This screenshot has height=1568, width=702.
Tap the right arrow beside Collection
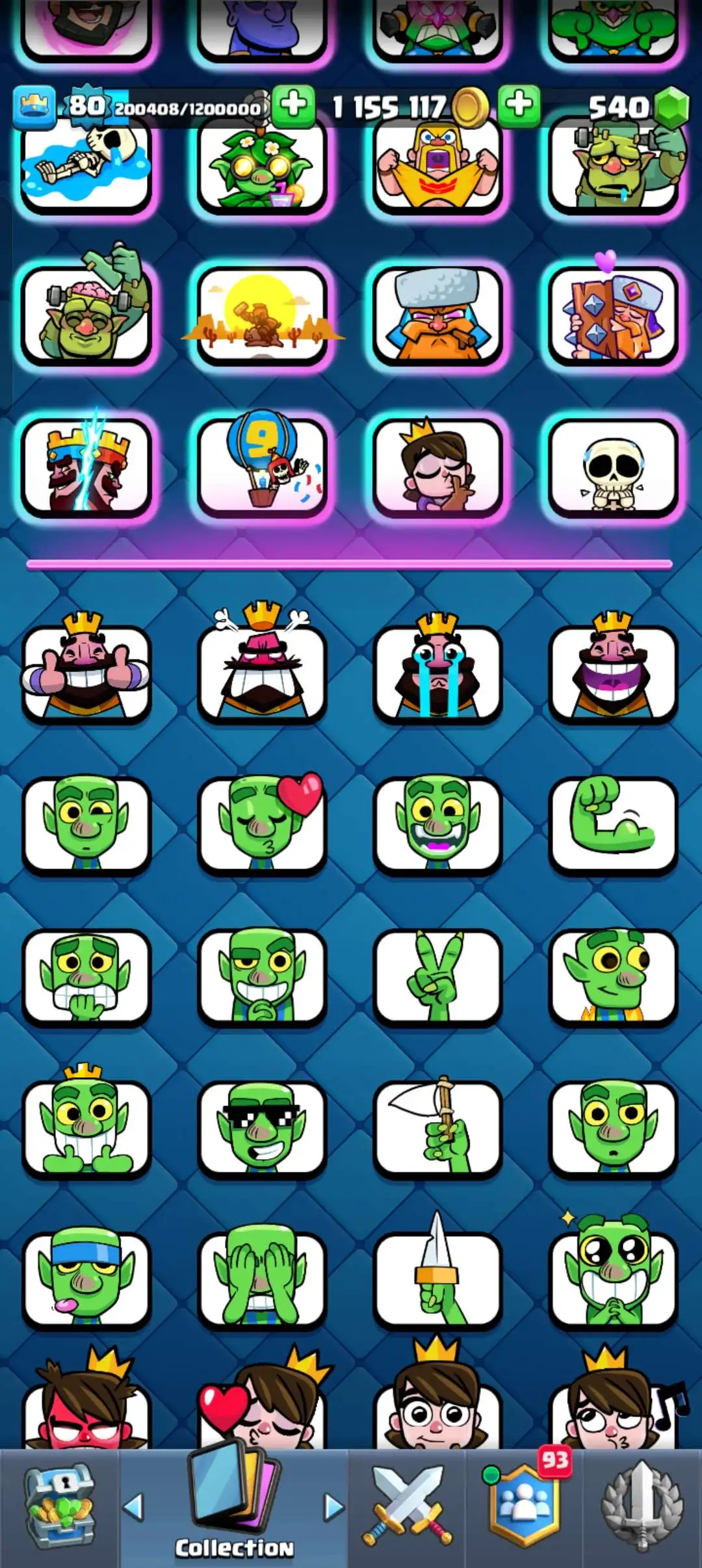point(333,1507)
